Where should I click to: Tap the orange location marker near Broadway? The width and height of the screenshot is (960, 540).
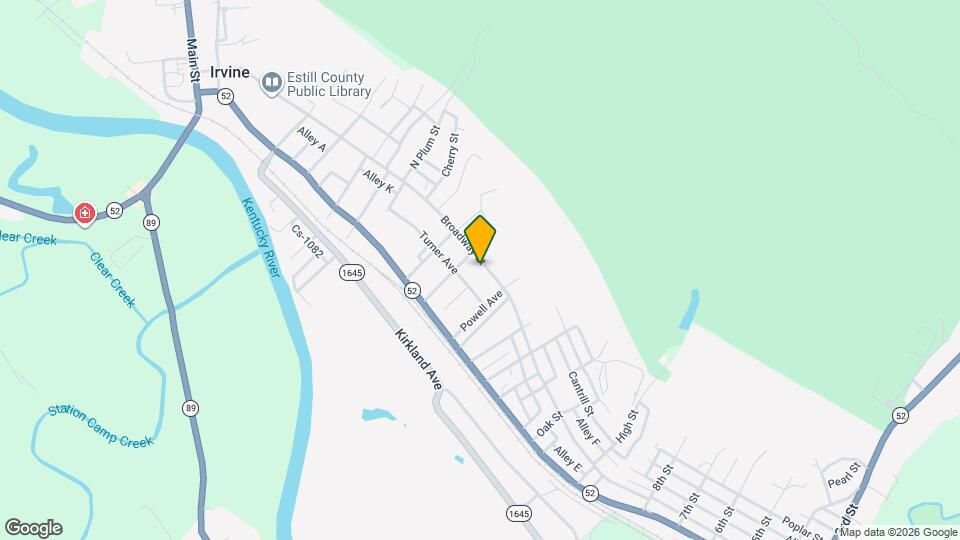481,239
